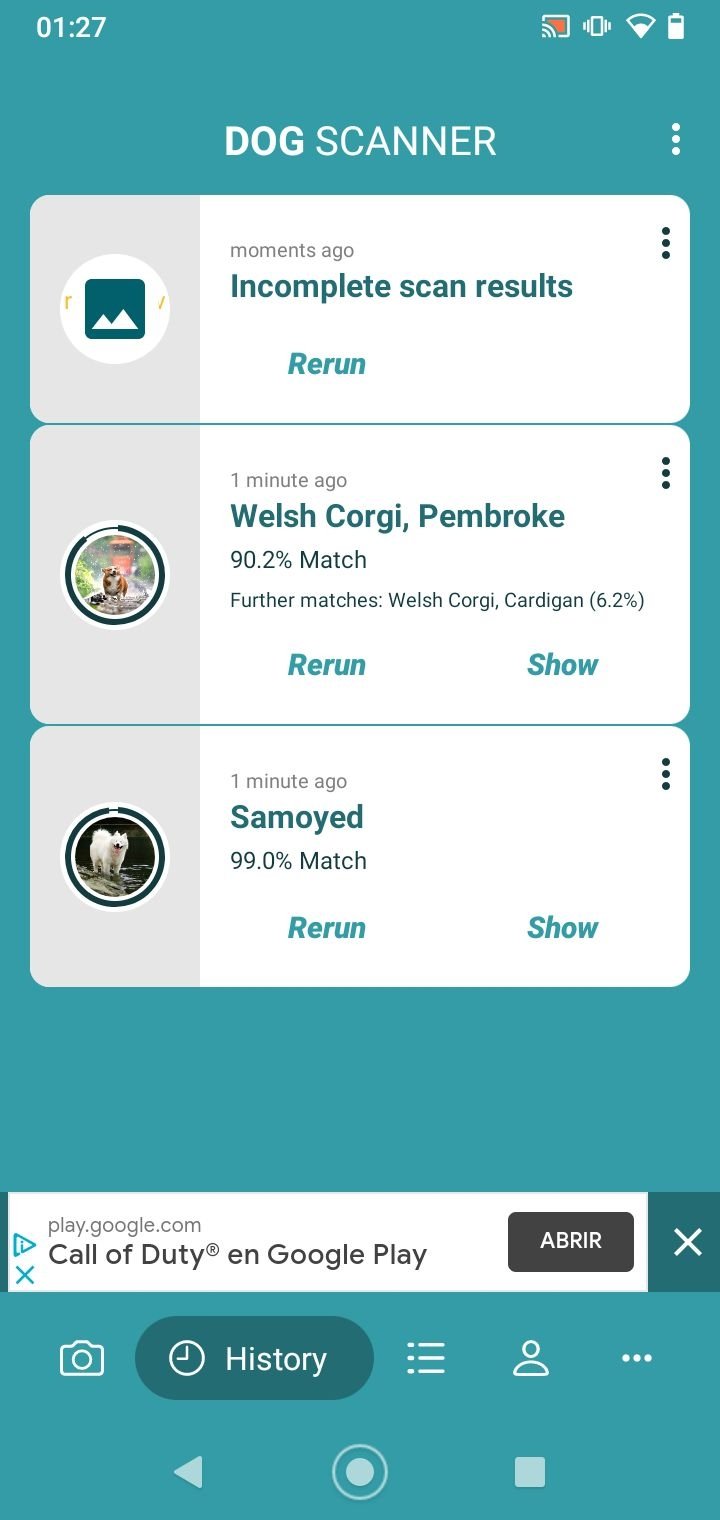This screenshot has width=720, height=1520.
Task: Switch to the camera scan tab
Action: pos(82,1358)
